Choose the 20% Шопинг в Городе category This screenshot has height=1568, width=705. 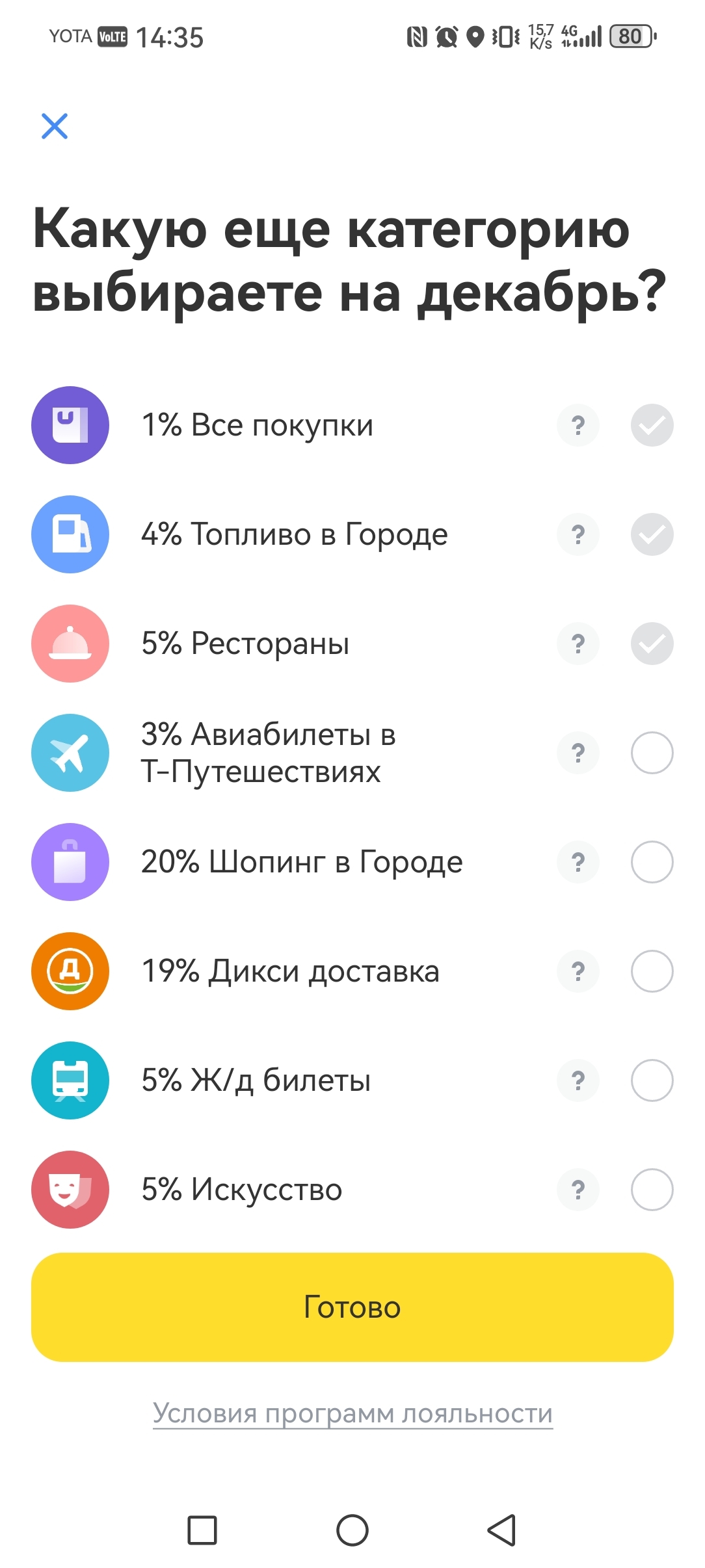click(x=652, y=862)
